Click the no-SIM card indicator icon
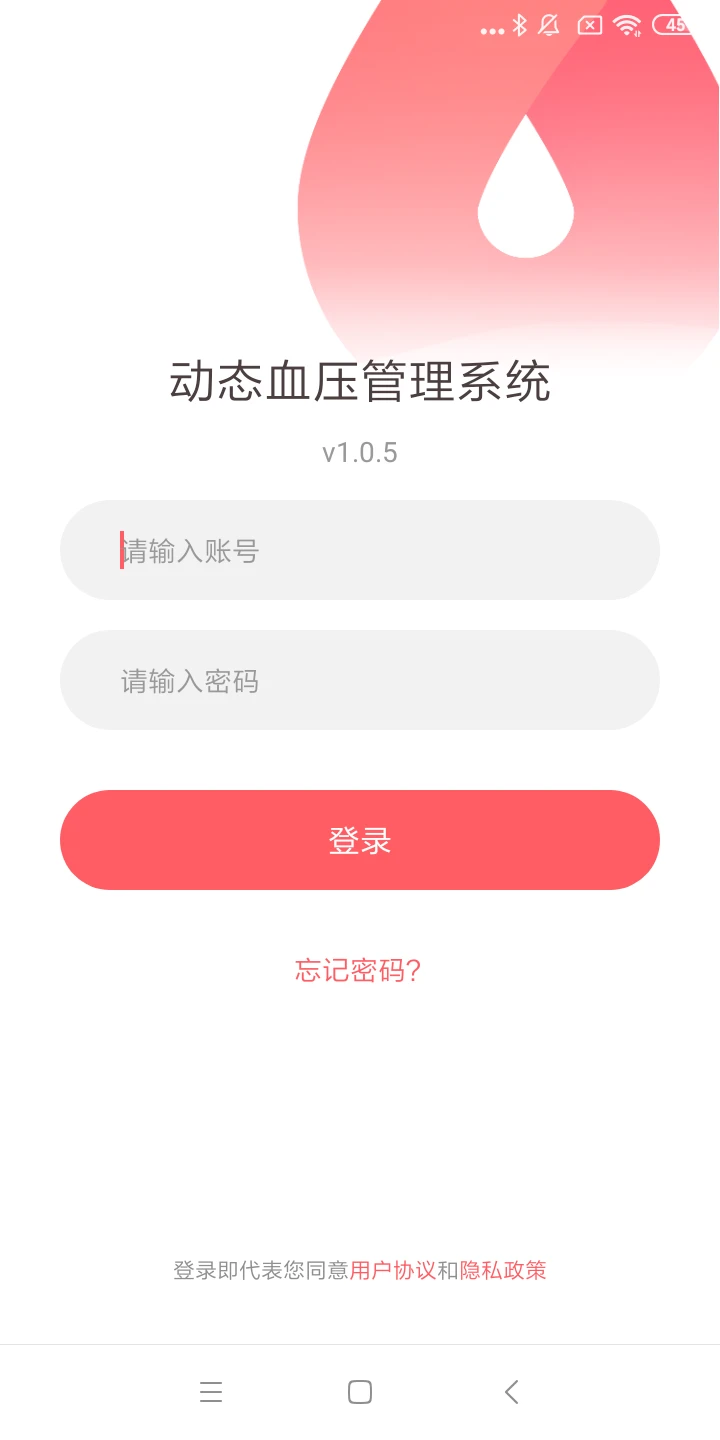This screenshot has height=1440, width=720. click(588, 26)
